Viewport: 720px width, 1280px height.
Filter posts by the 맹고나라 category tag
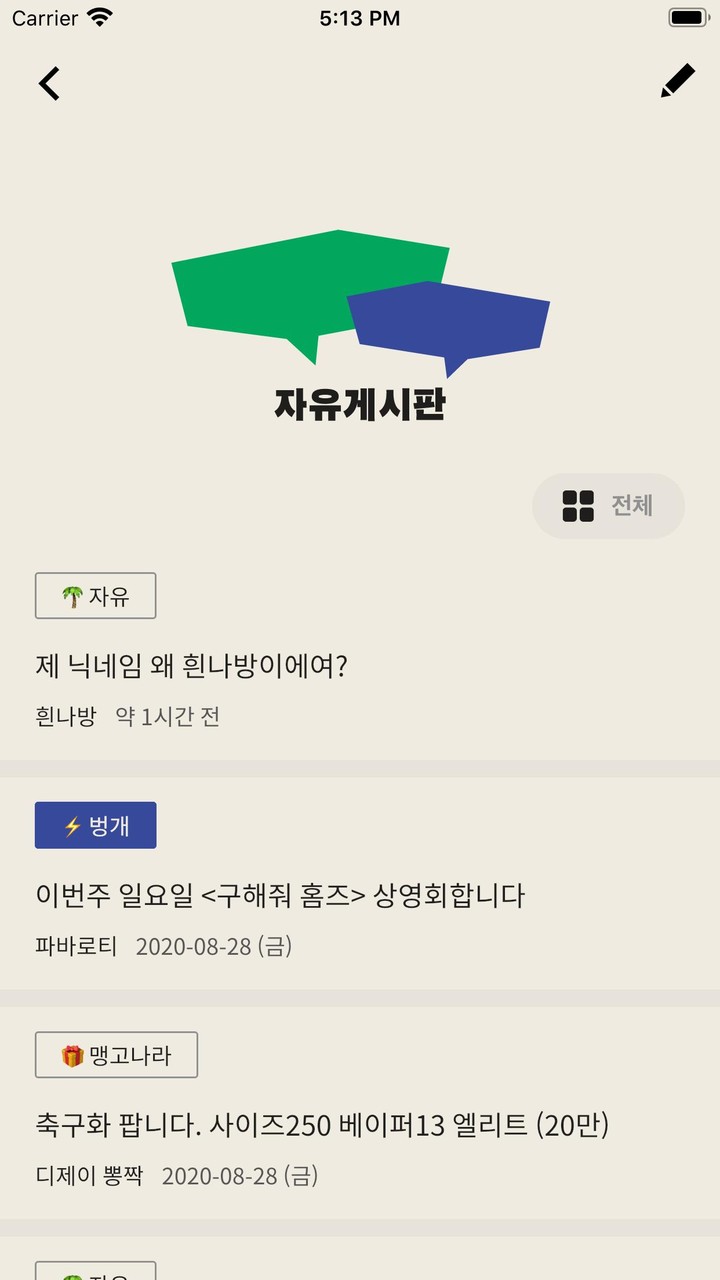(x=116, y=1054)
